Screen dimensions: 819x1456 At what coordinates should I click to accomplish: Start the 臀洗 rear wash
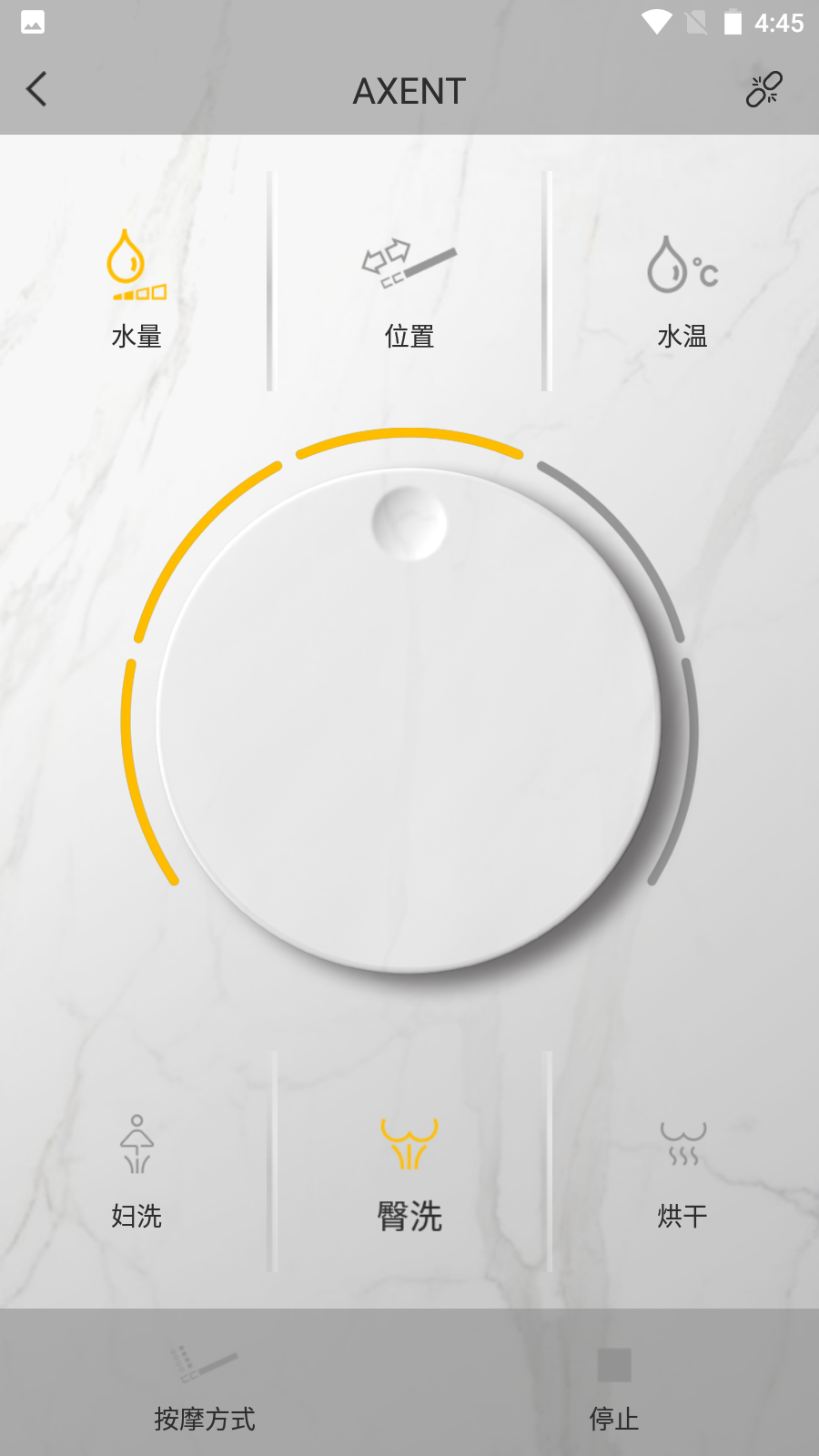409,1175
